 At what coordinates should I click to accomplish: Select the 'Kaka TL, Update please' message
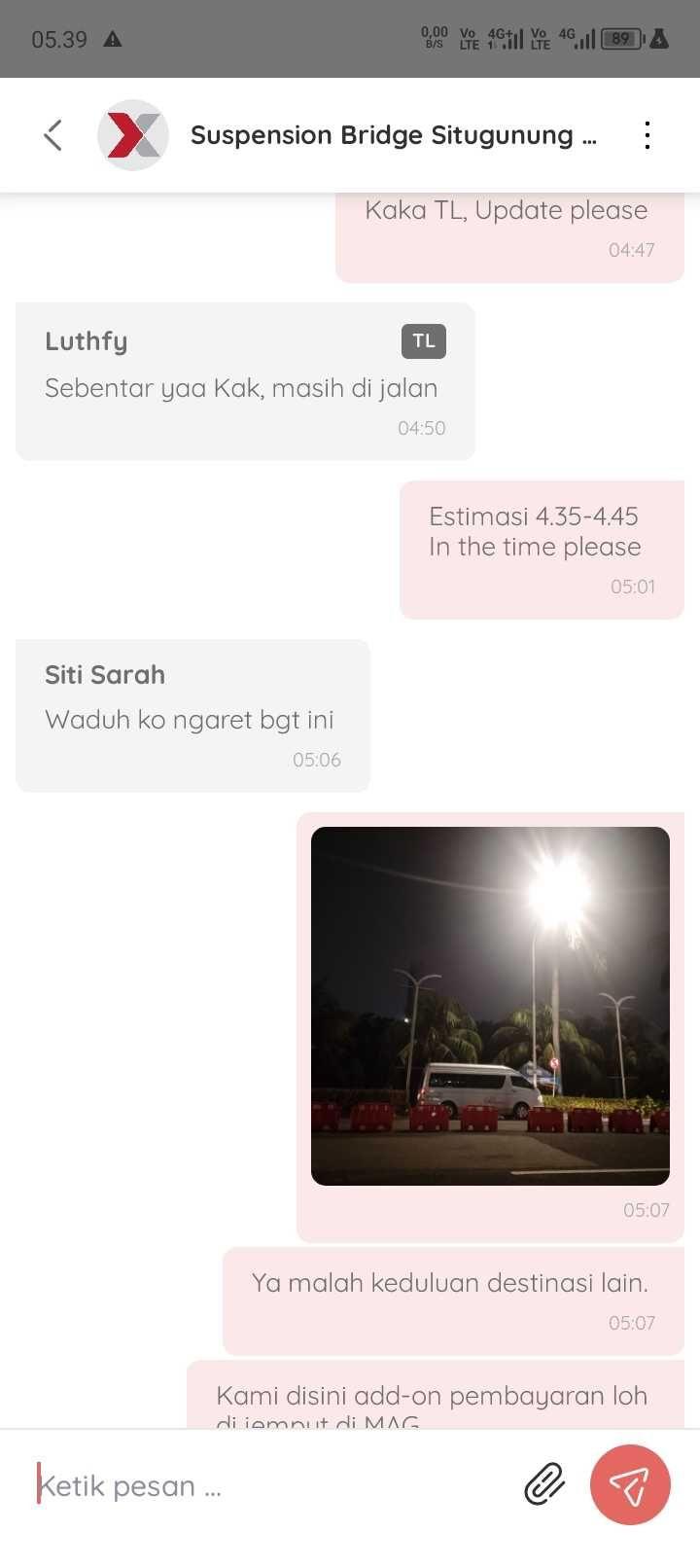coord(506,210)
